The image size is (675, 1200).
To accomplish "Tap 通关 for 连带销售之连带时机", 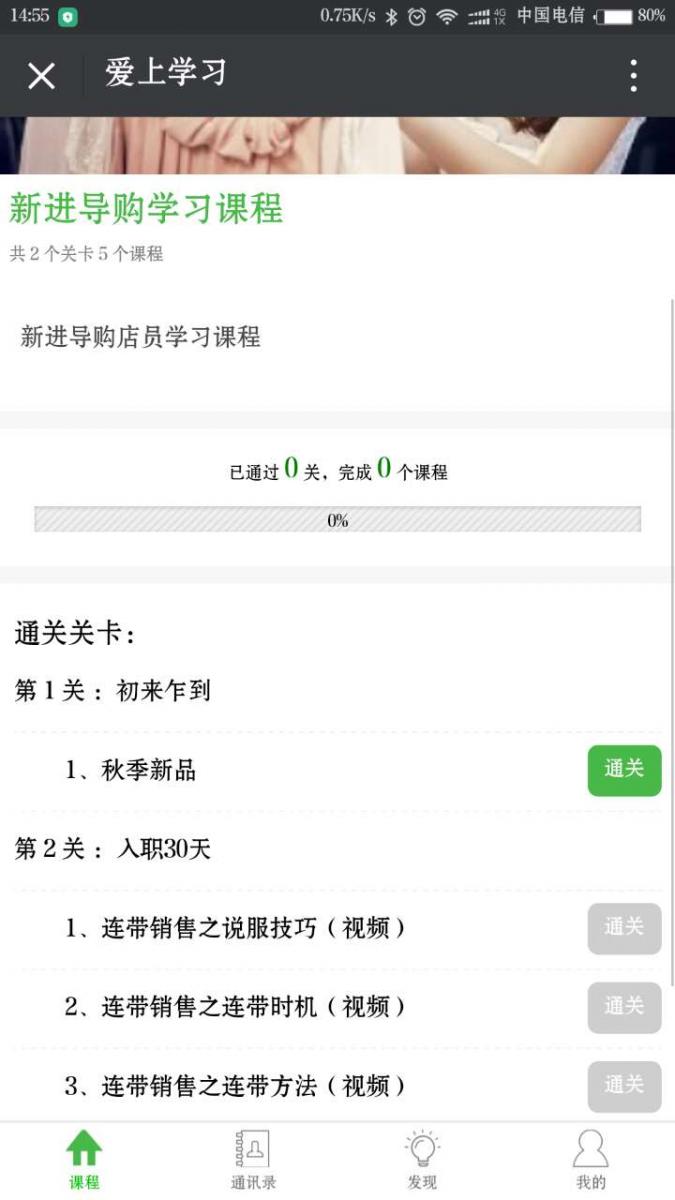I will (x=624, y=1007).
